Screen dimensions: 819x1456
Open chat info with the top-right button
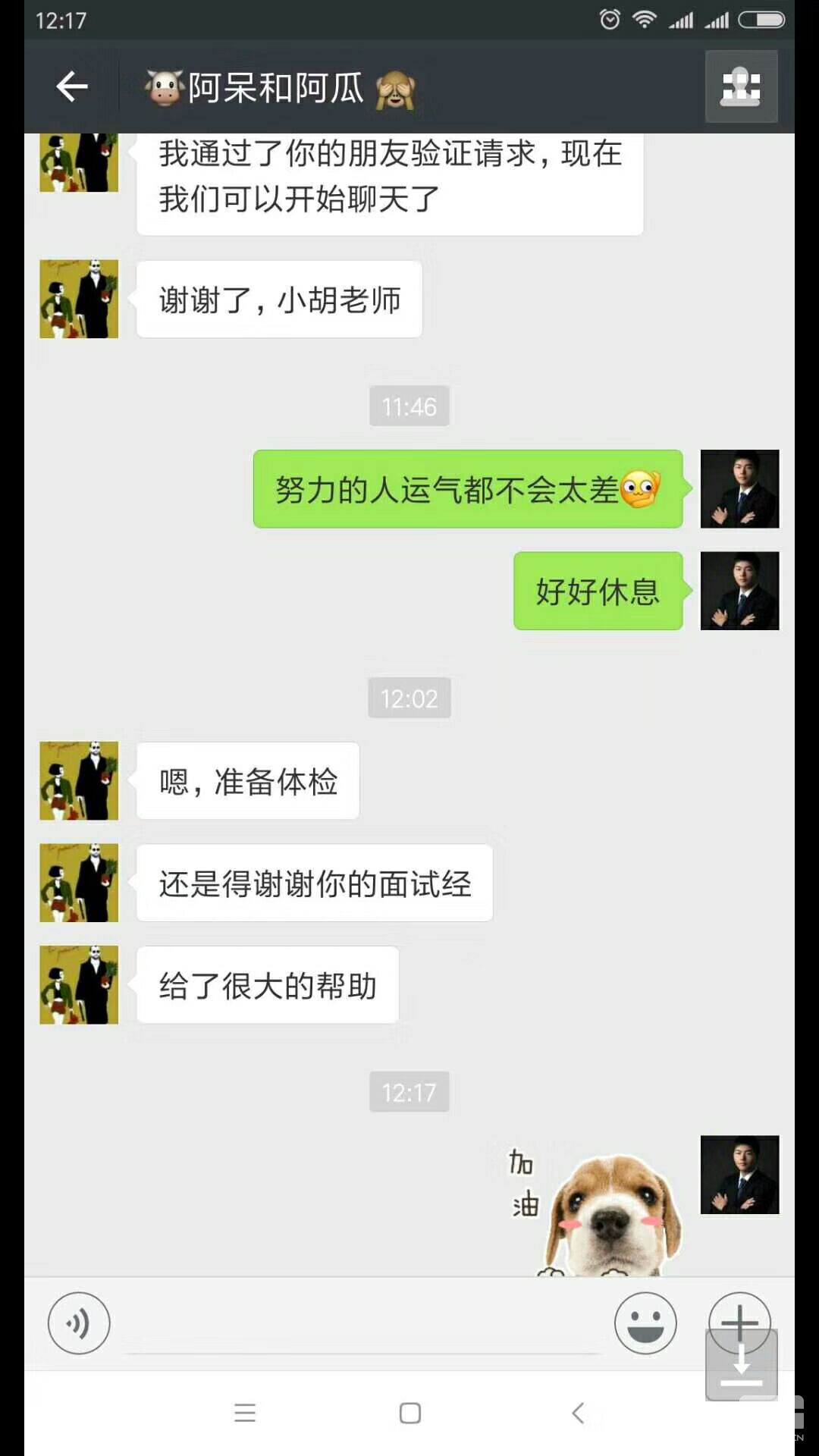(741, 86)
